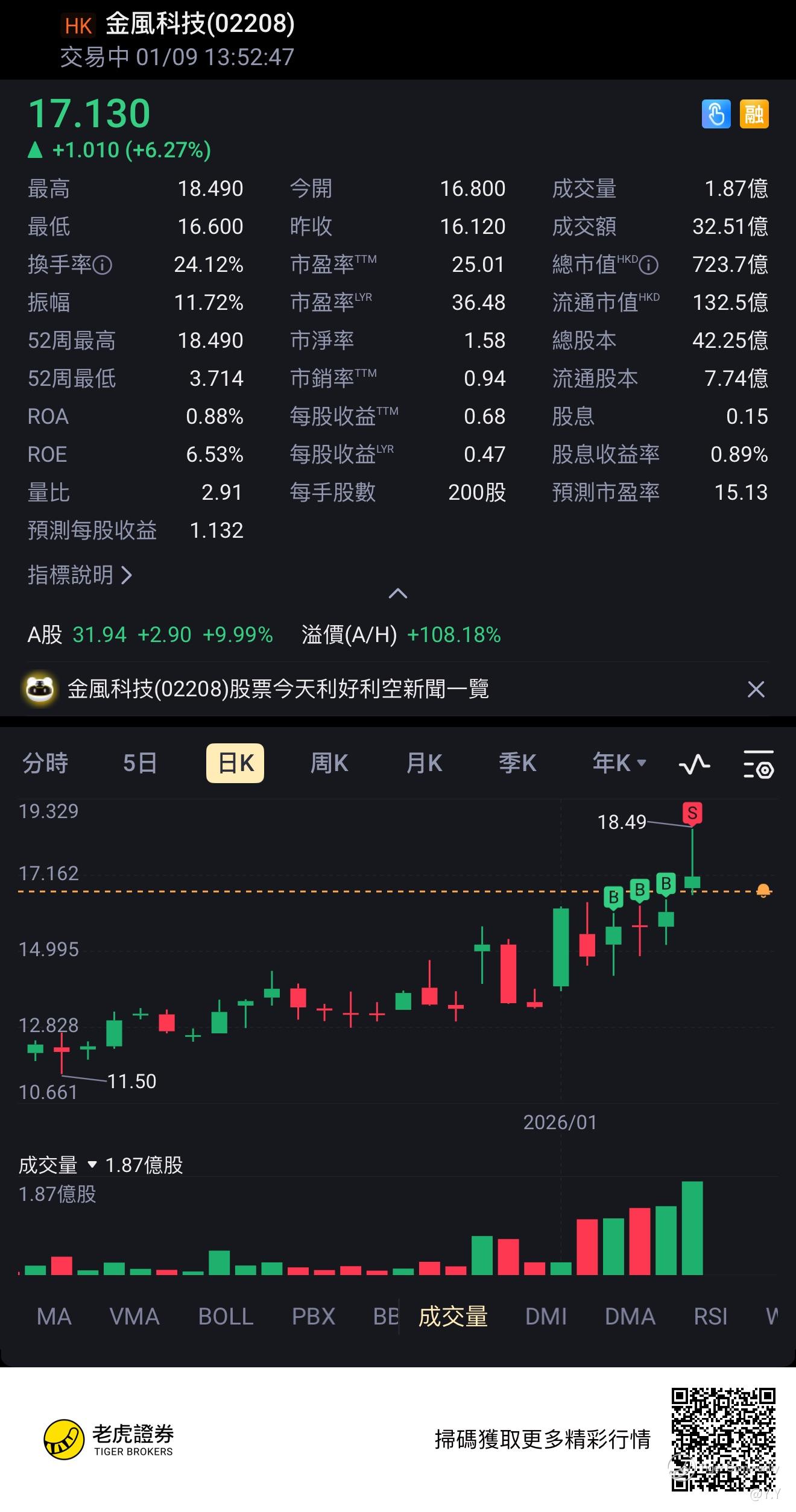Select the MA indicator
The height and width of the screenshot is (1512, 796).
(54, 1317)
